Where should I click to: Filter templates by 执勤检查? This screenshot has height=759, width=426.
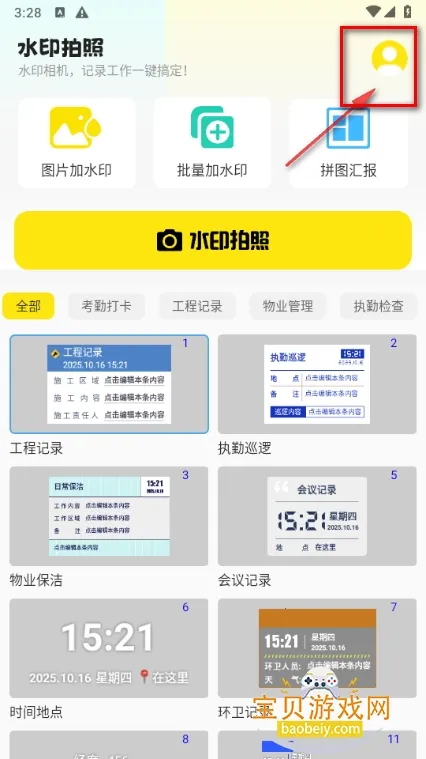[378, 306]
